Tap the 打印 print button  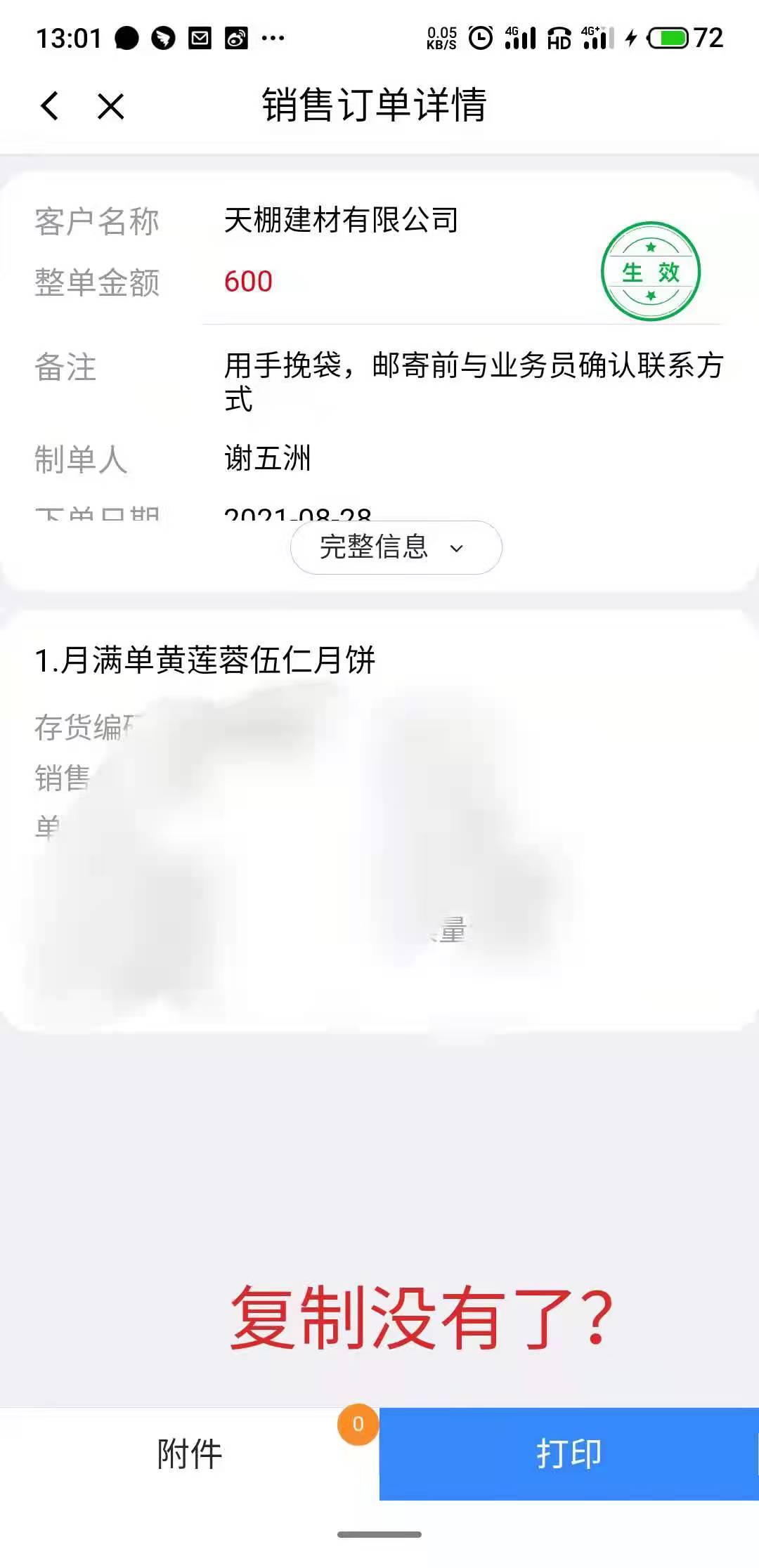[569, 1453]
